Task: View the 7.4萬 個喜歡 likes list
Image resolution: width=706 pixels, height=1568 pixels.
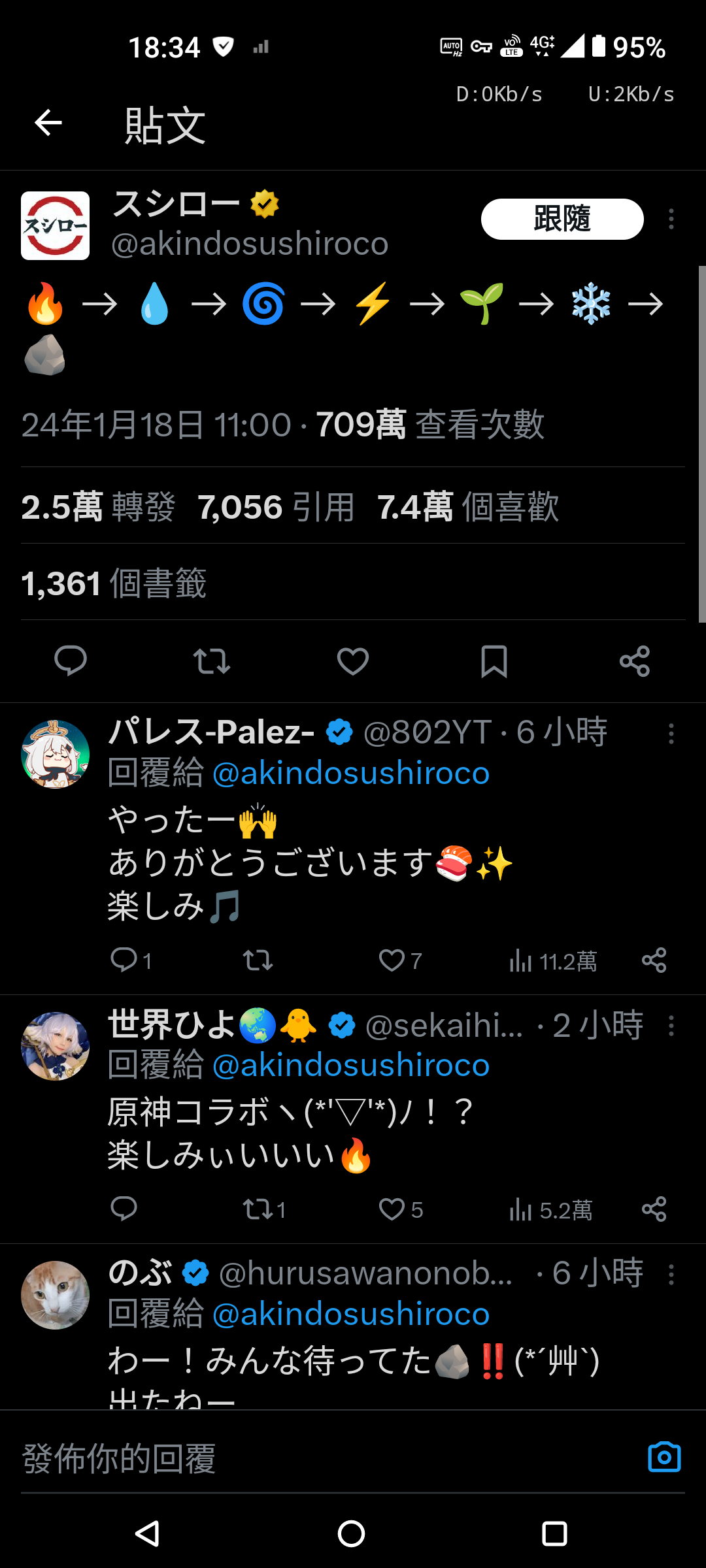Action: 468,507
